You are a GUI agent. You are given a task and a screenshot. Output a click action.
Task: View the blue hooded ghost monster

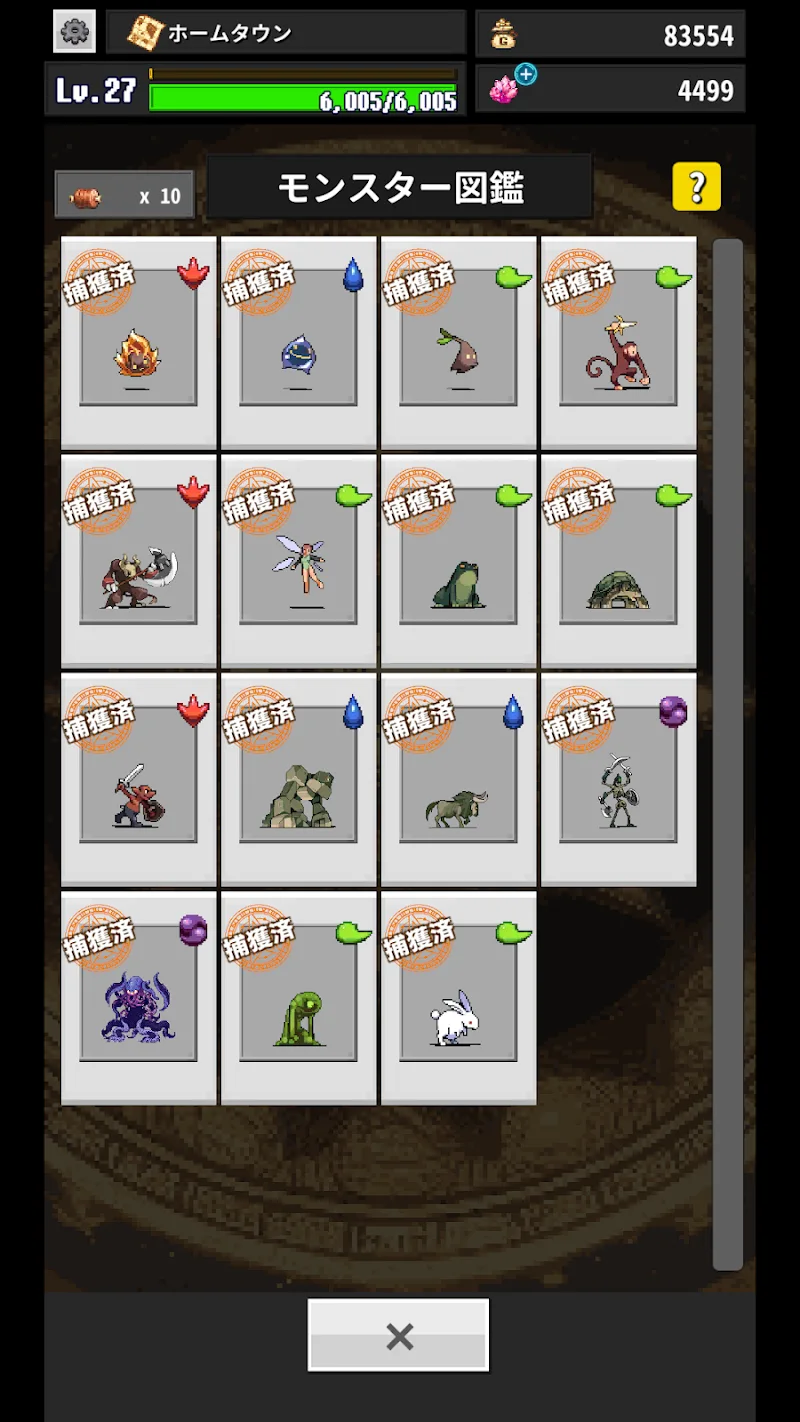click(298, 343)
